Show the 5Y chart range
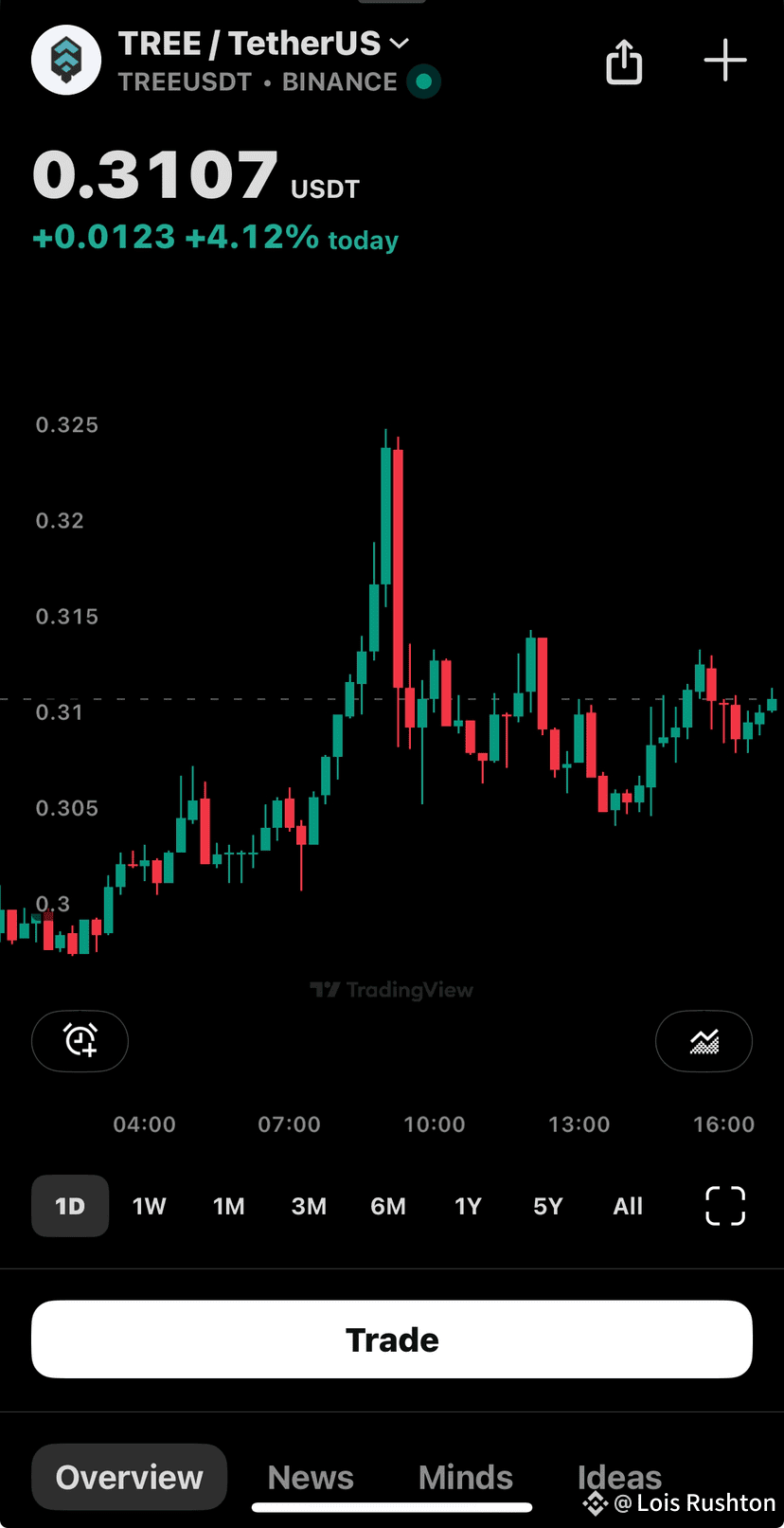 coord(548,1206)
